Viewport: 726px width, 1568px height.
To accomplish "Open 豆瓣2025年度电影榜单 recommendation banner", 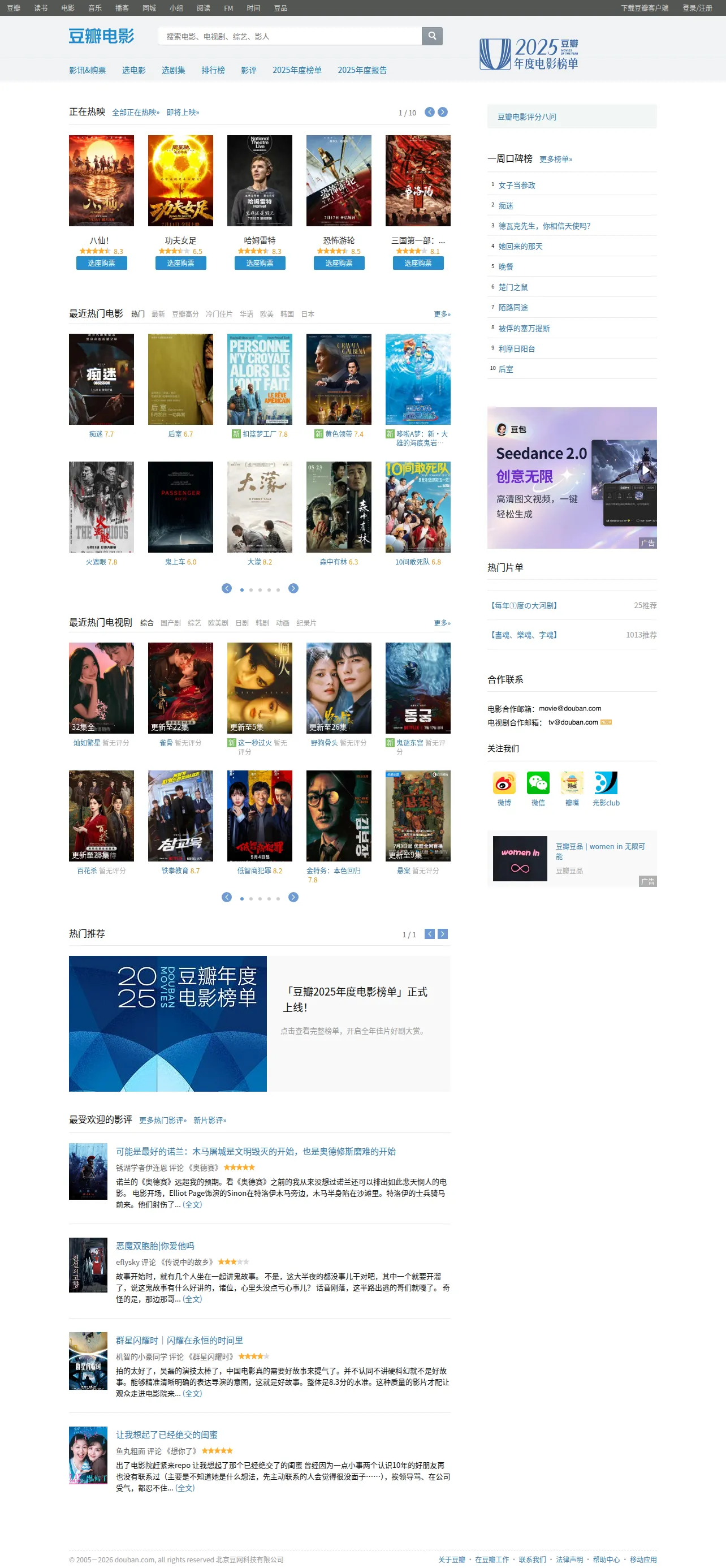I will (x=260, y=1023).
